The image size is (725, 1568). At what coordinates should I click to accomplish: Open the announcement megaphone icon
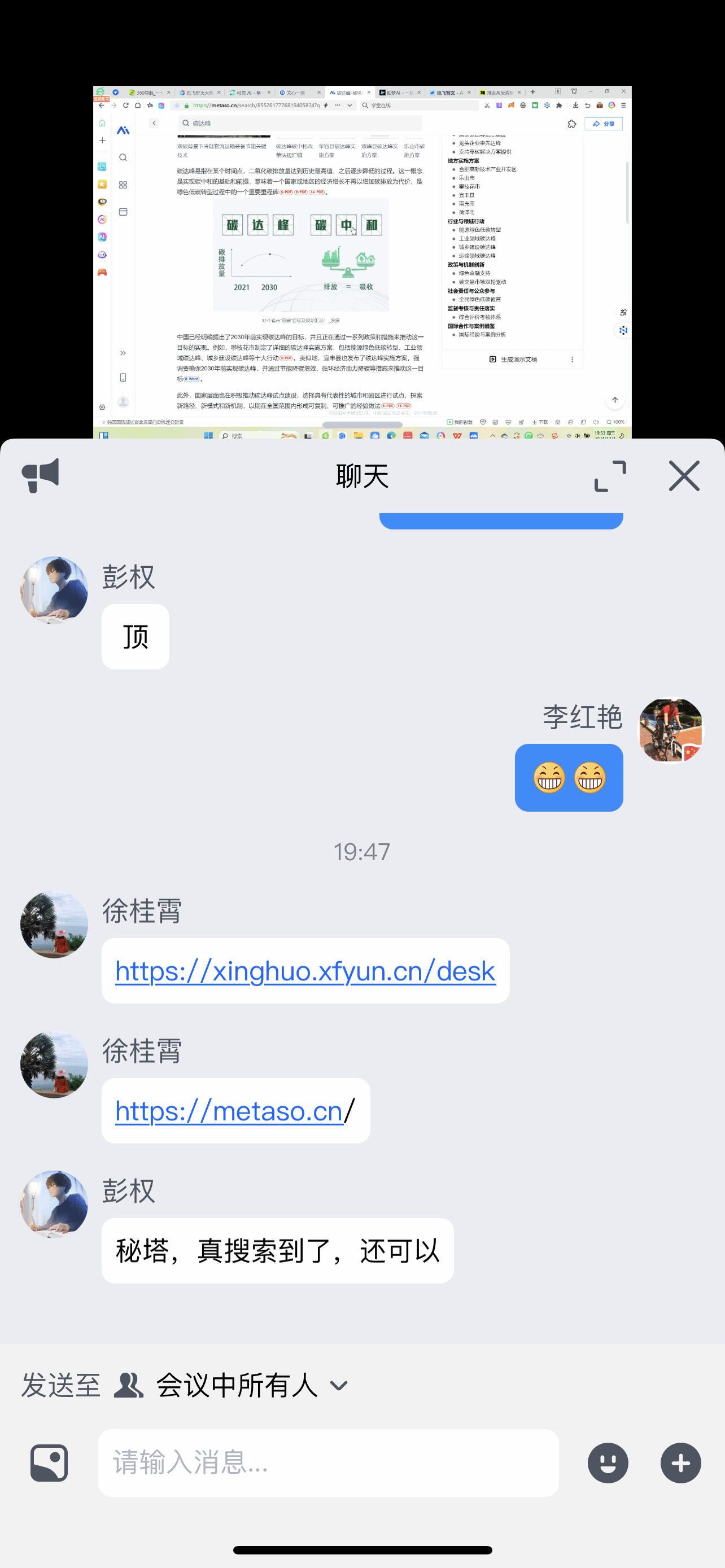click(40, 475)
